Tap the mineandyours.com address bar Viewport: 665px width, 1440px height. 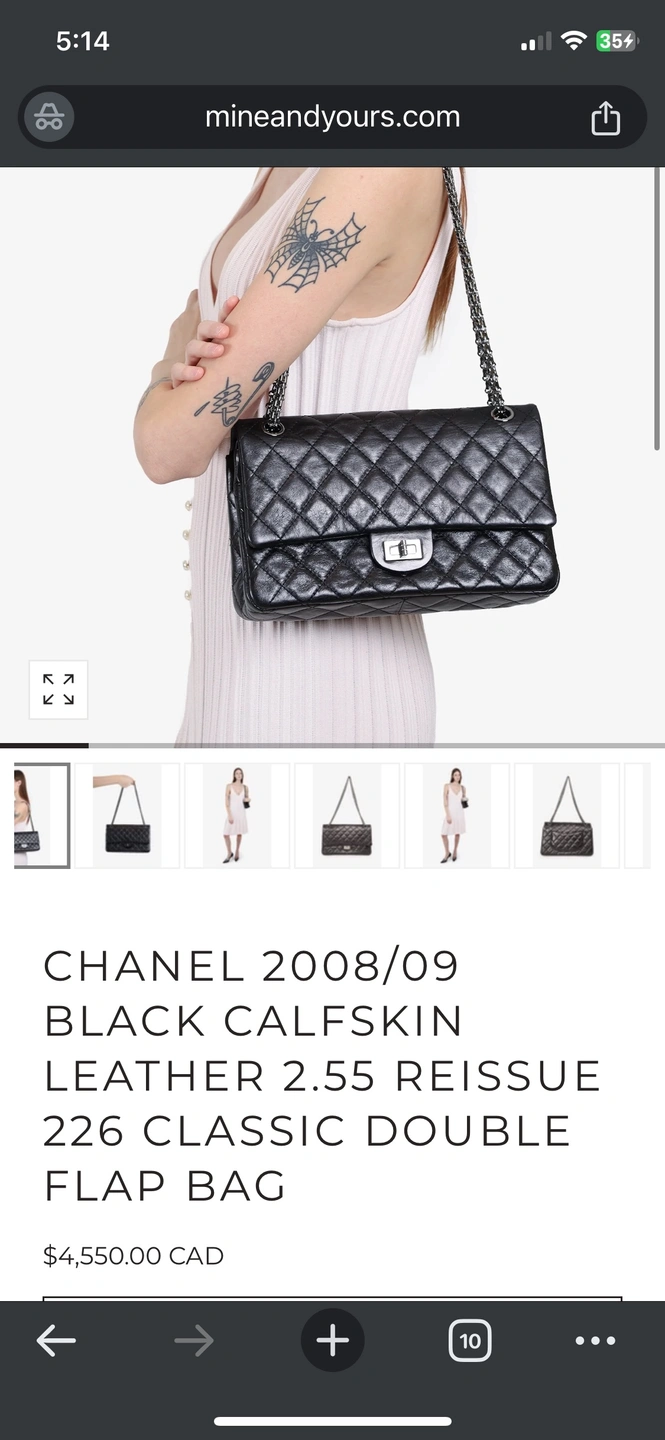point(332,117)
